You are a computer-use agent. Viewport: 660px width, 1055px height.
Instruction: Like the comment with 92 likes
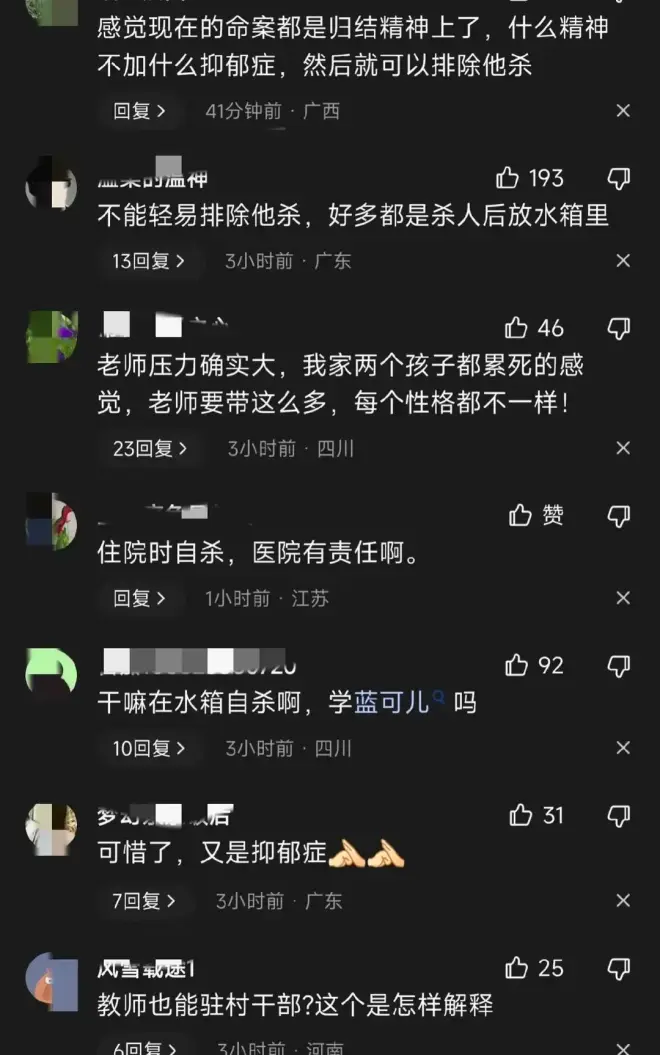pos(516,665)
